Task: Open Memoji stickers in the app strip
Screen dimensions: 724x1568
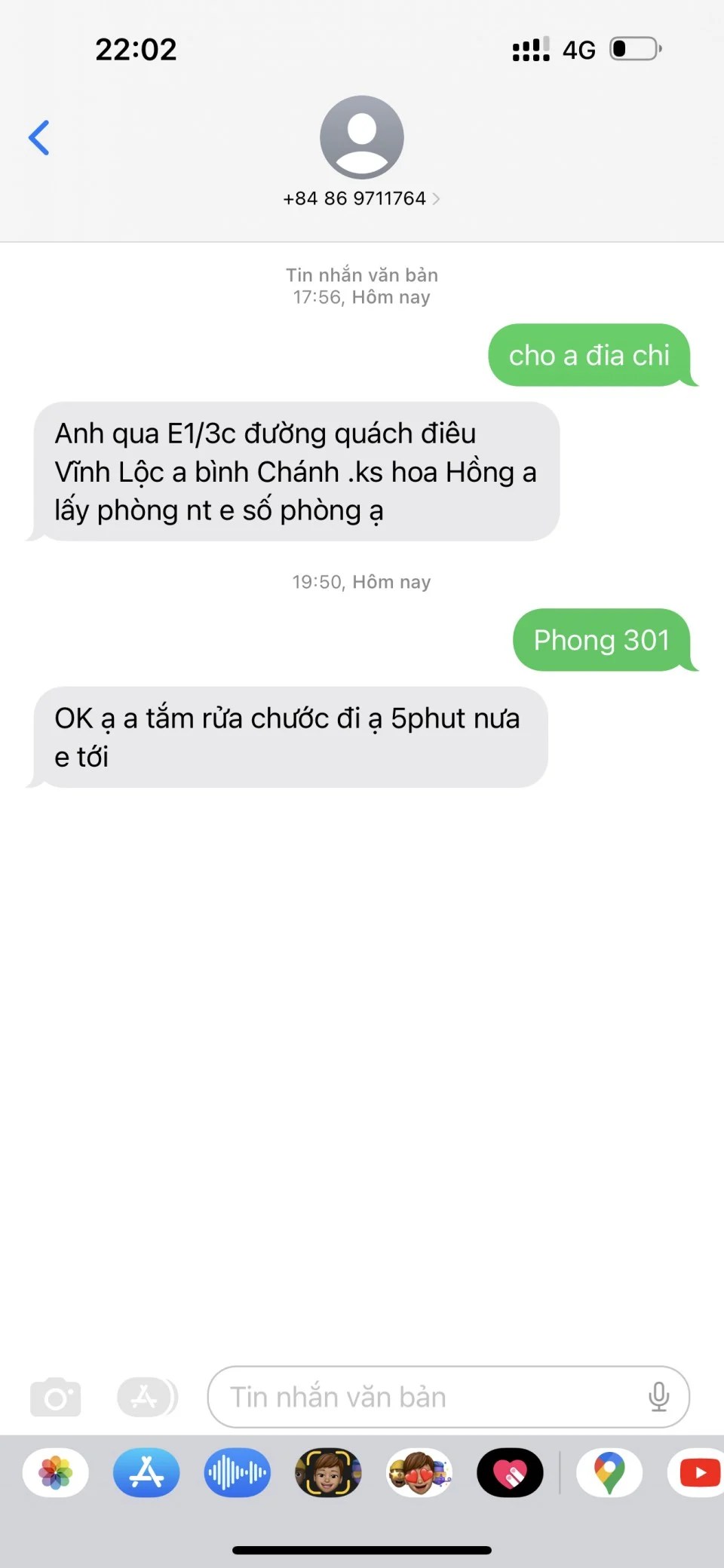Action: [x=419, y=1472]
